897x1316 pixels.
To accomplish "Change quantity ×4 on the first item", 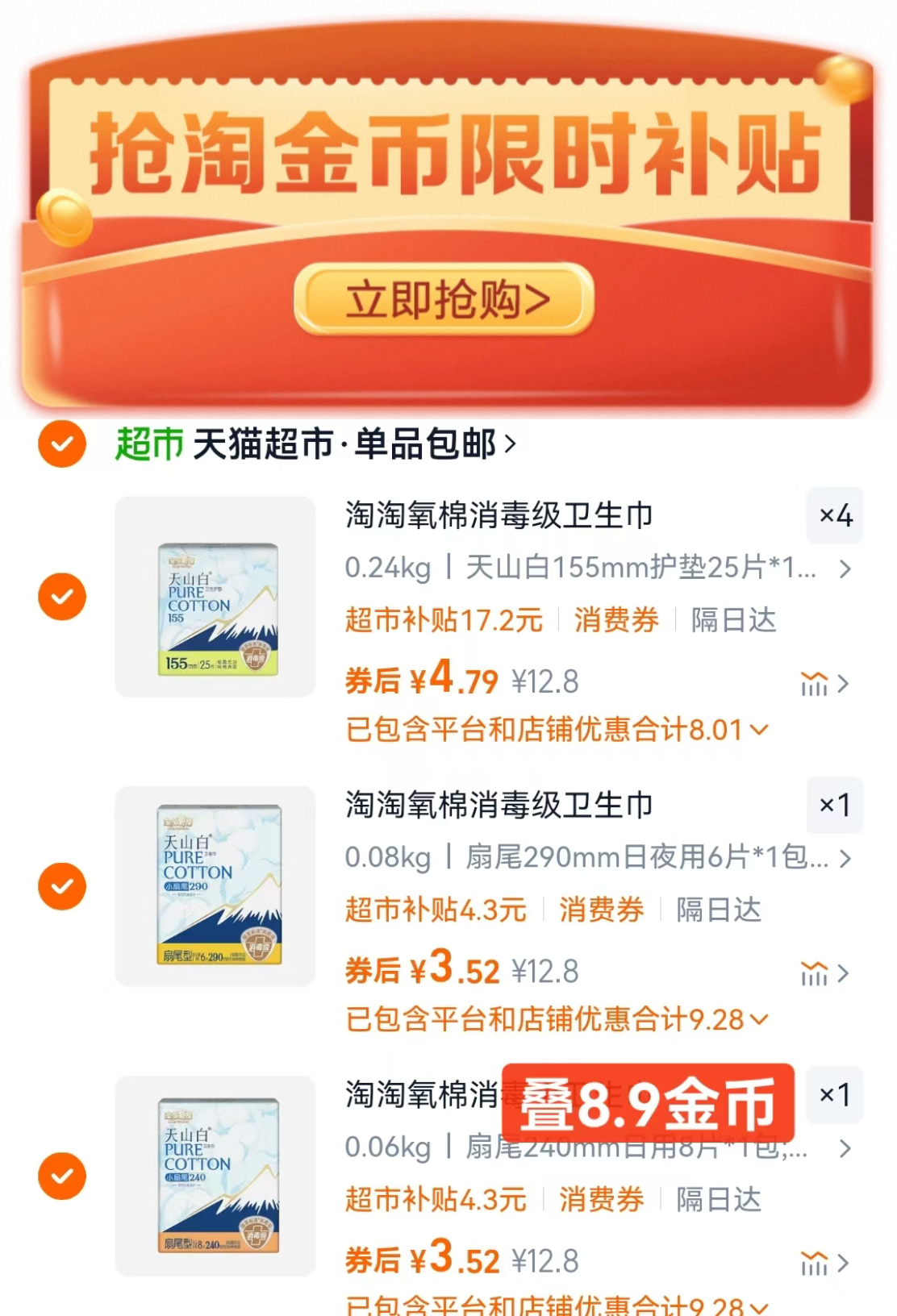I will (x=835, y=517).
